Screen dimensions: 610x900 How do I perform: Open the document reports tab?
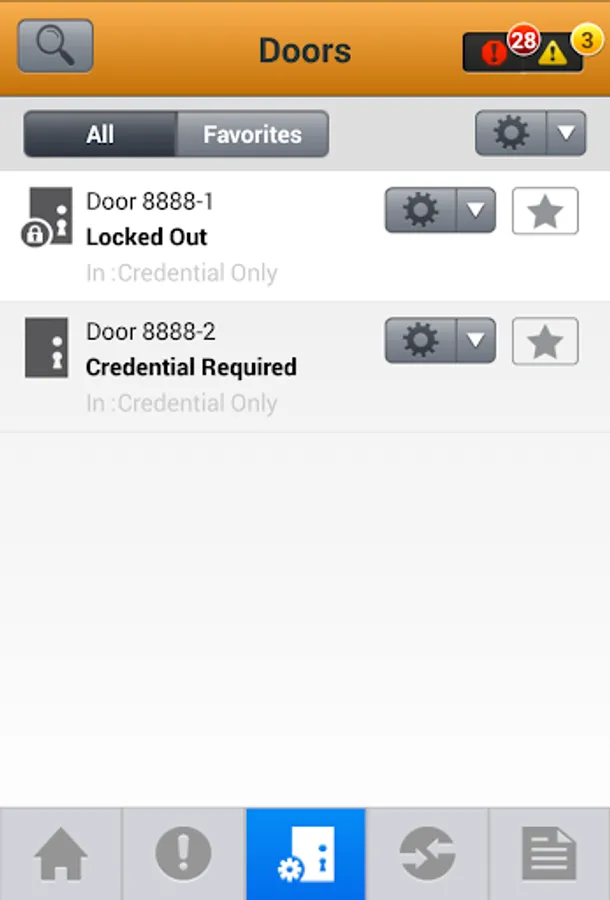coord(549,855)
